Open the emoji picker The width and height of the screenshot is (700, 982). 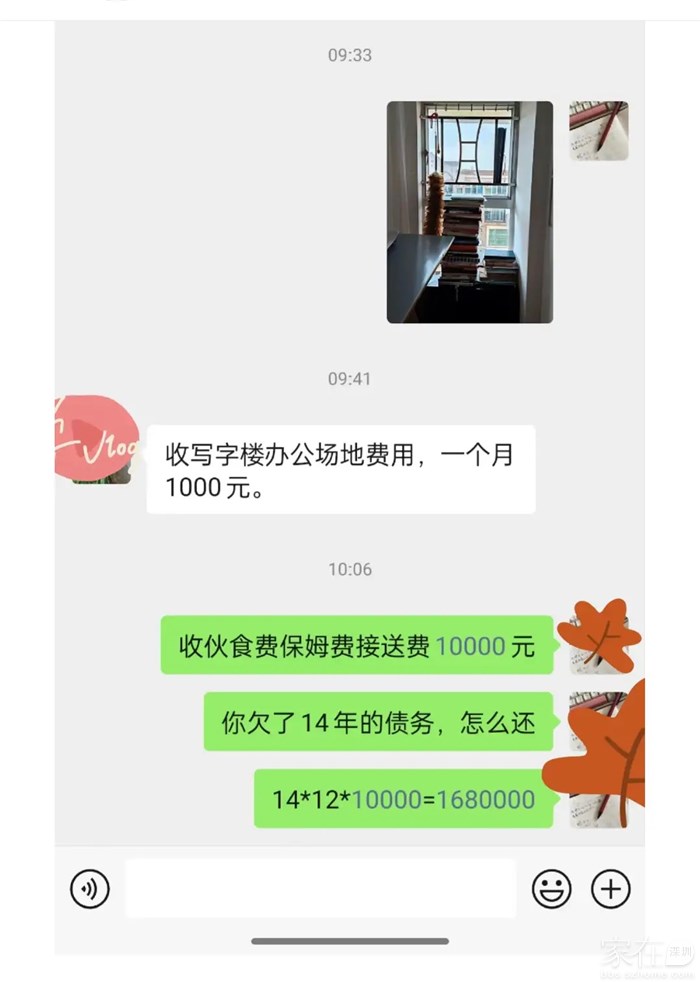pos(551,888)
